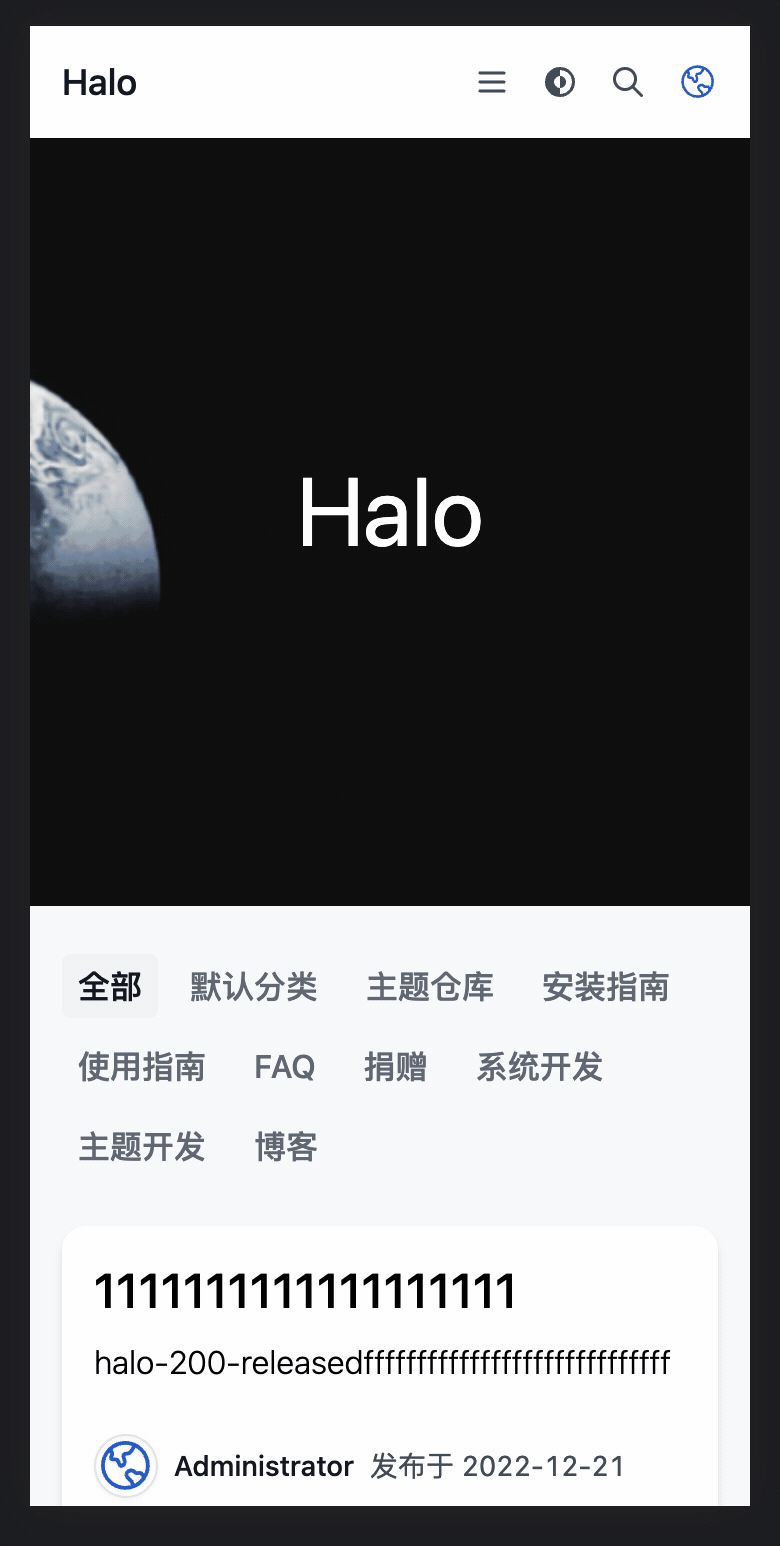Tap the globe avatar in header
780x1546 pixels.
click(x=697, y=82)
